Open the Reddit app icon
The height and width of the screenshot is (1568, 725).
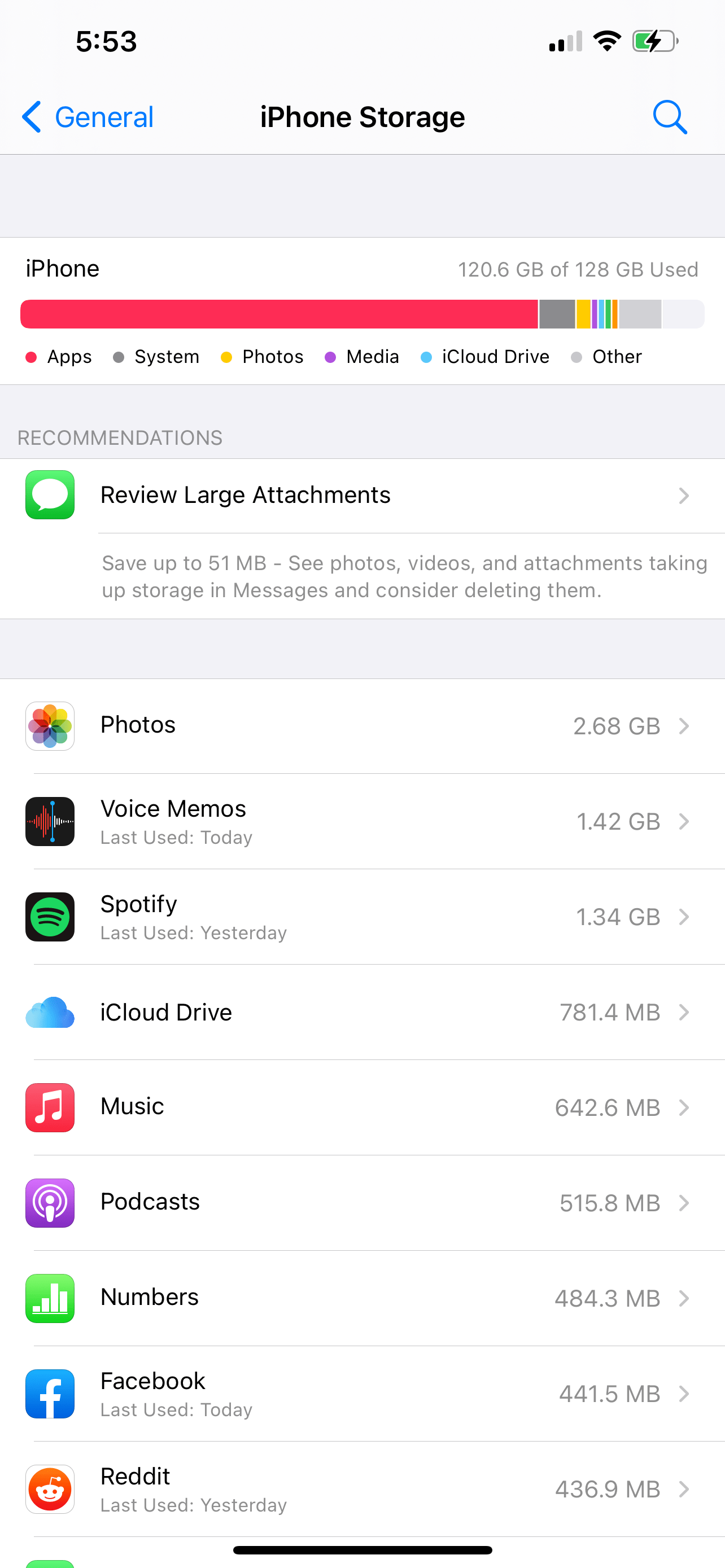(49, 1490)
